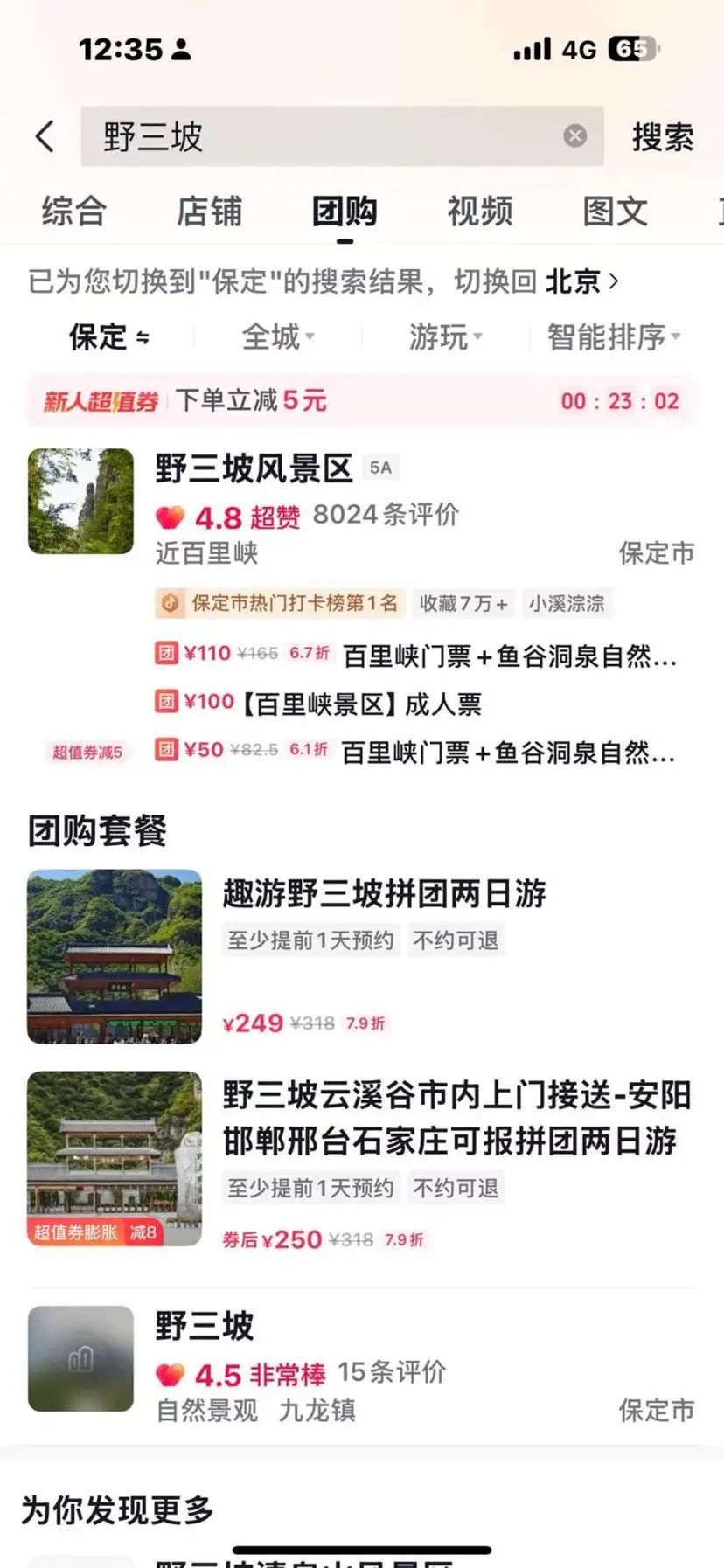Switch search results back to 北京
The image size is (724, 1568).
point(582,281)
